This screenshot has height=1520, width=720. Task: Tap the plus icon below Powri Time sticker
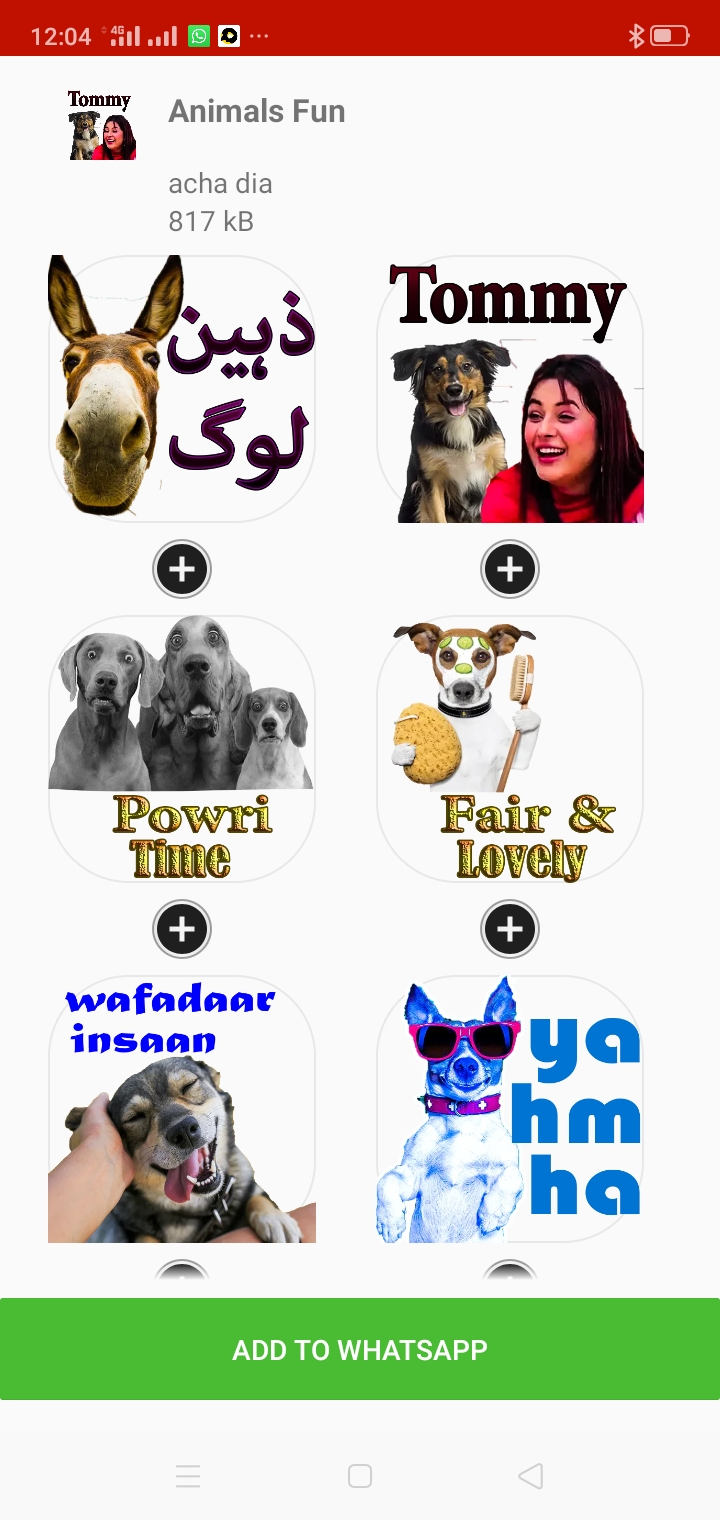pos(181,928)
